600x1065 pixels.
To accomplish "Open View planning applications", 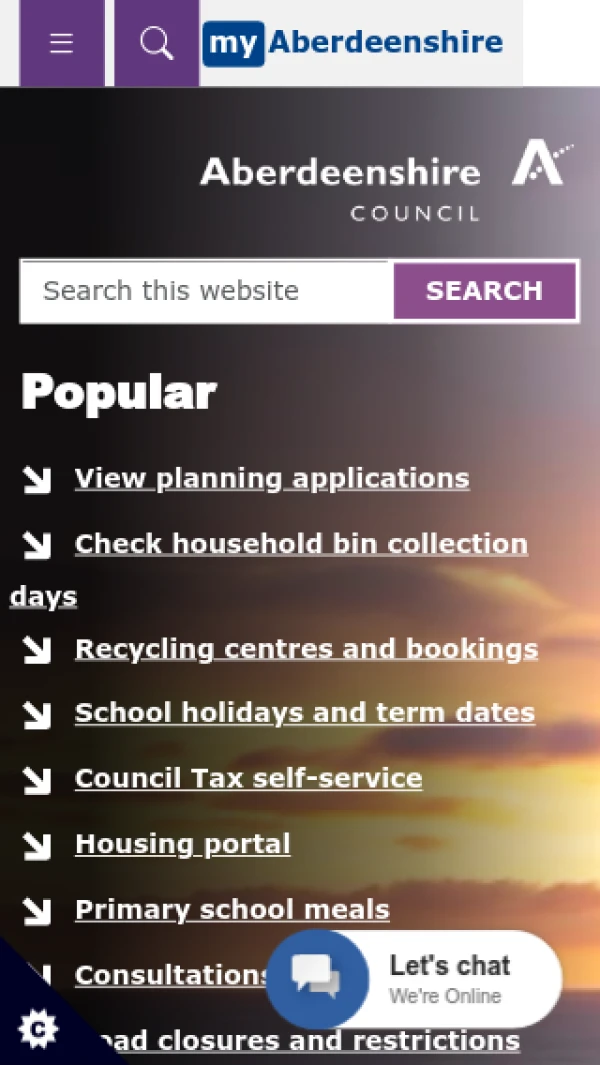I will [x=271, y=478].
